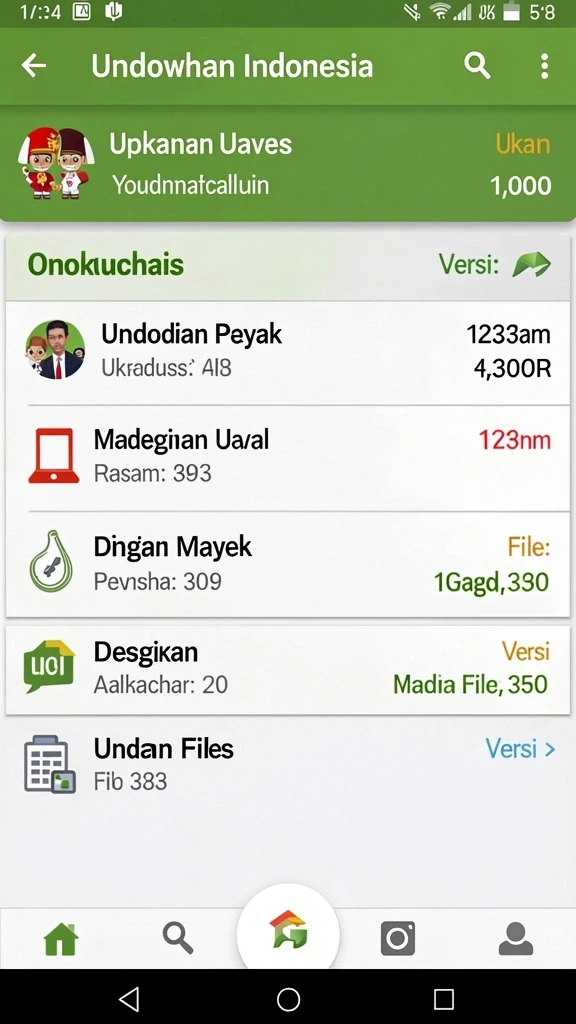Go back using the app bar arrow
This screenshot has height=1024, width=576.
pyautogui.click(x=34, y=65)
